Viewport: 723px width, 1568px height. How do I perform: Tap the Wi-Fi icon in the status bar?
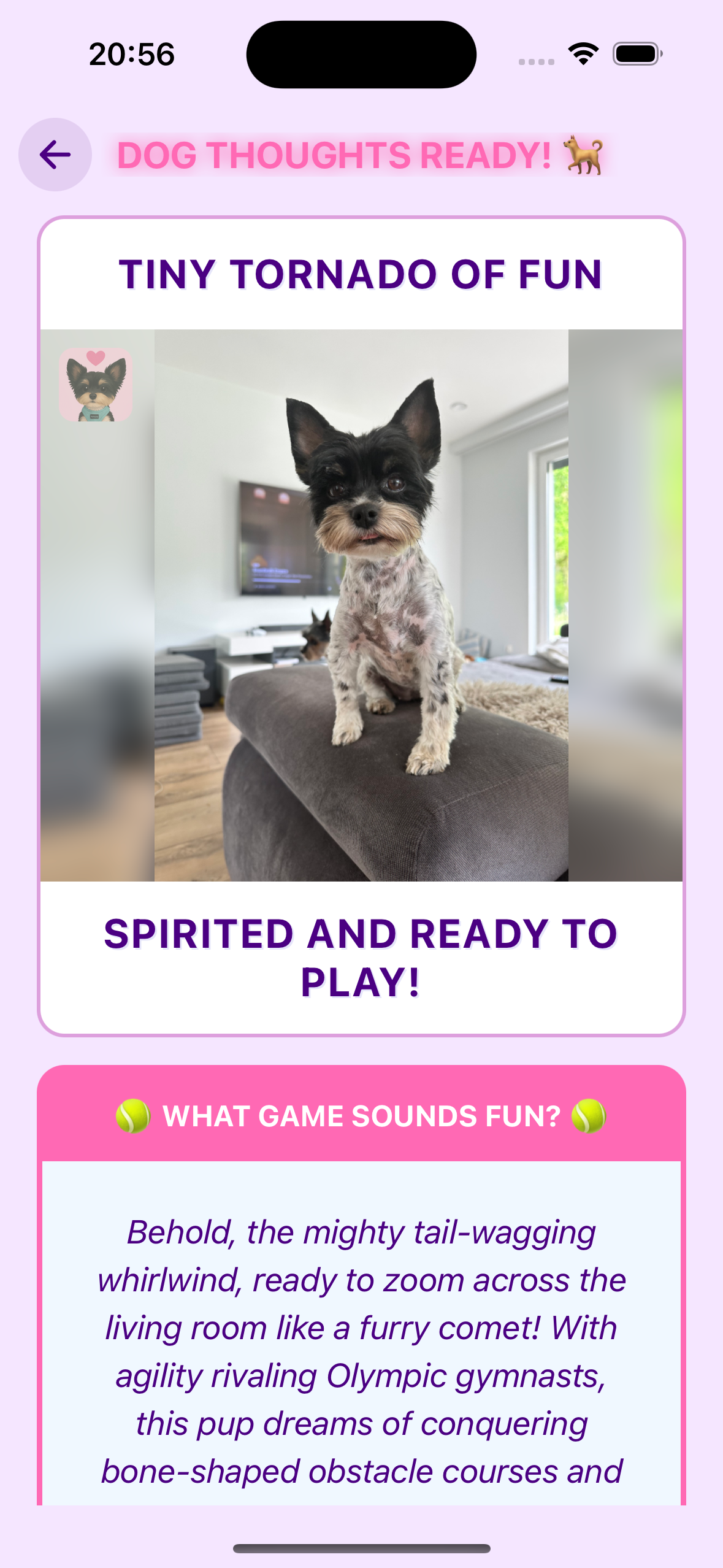pos(581,54)
